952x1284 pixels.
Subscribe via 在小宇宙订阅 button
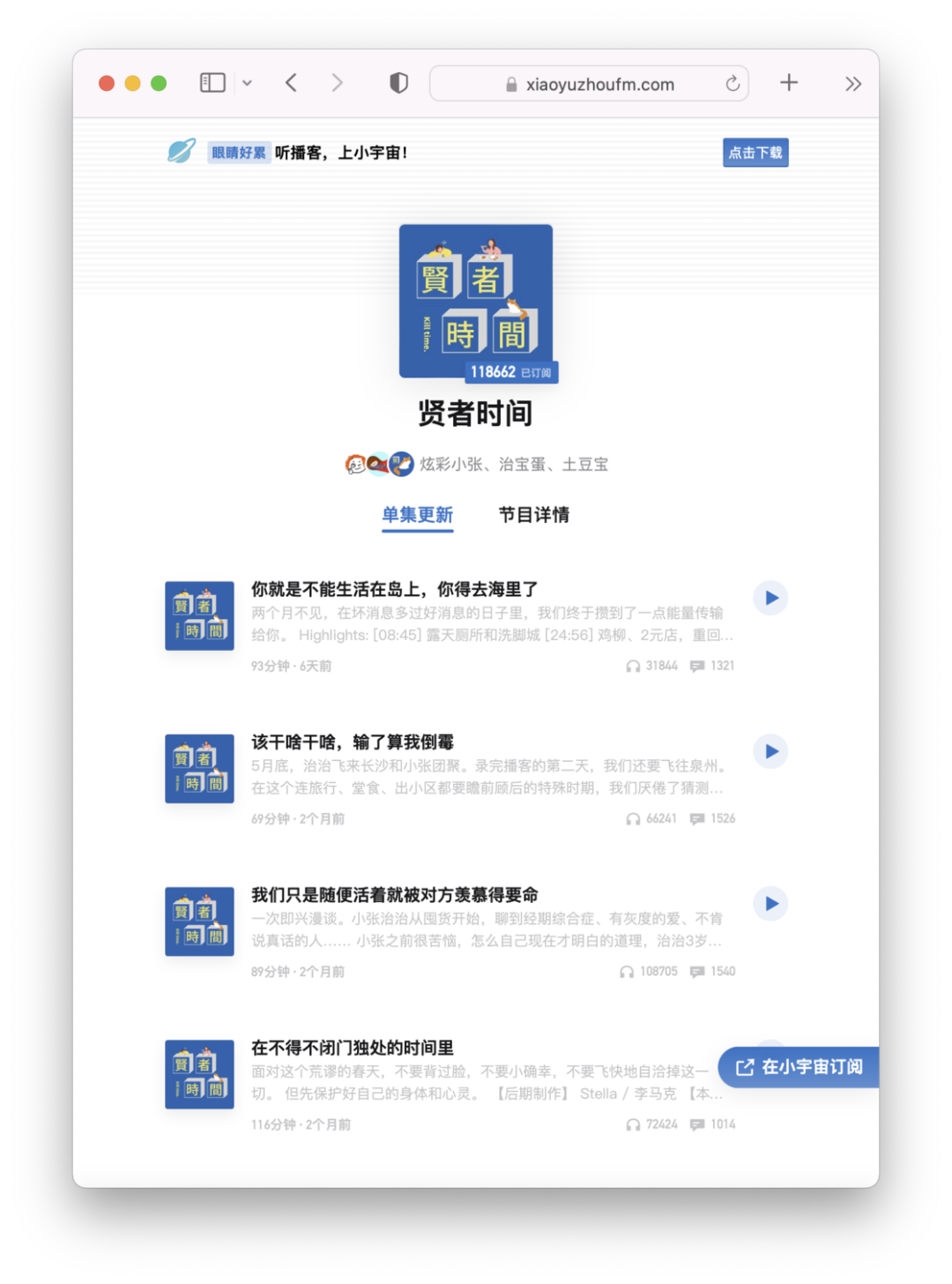799,1067
